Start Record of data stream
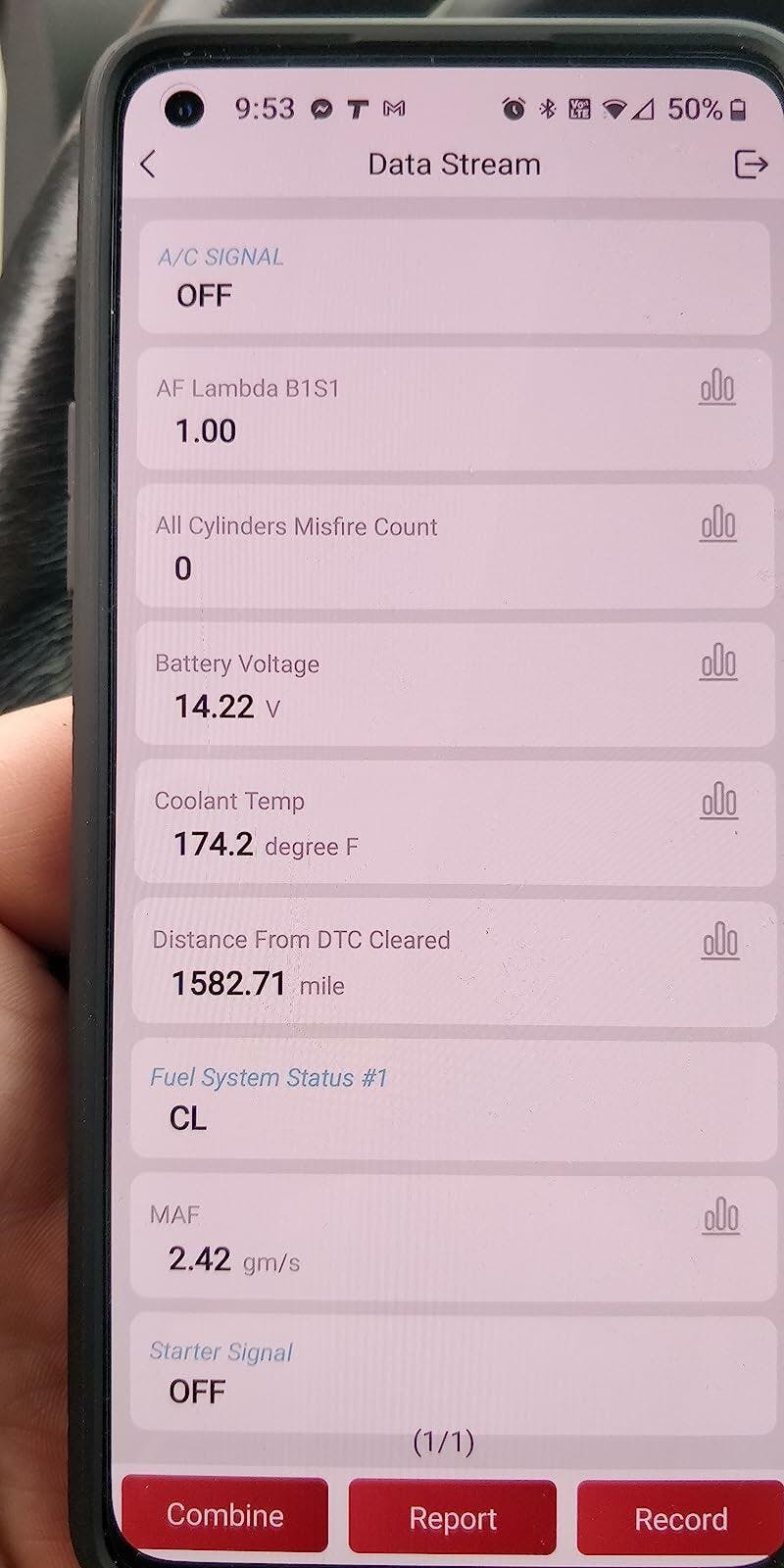 pos(680,1519)
